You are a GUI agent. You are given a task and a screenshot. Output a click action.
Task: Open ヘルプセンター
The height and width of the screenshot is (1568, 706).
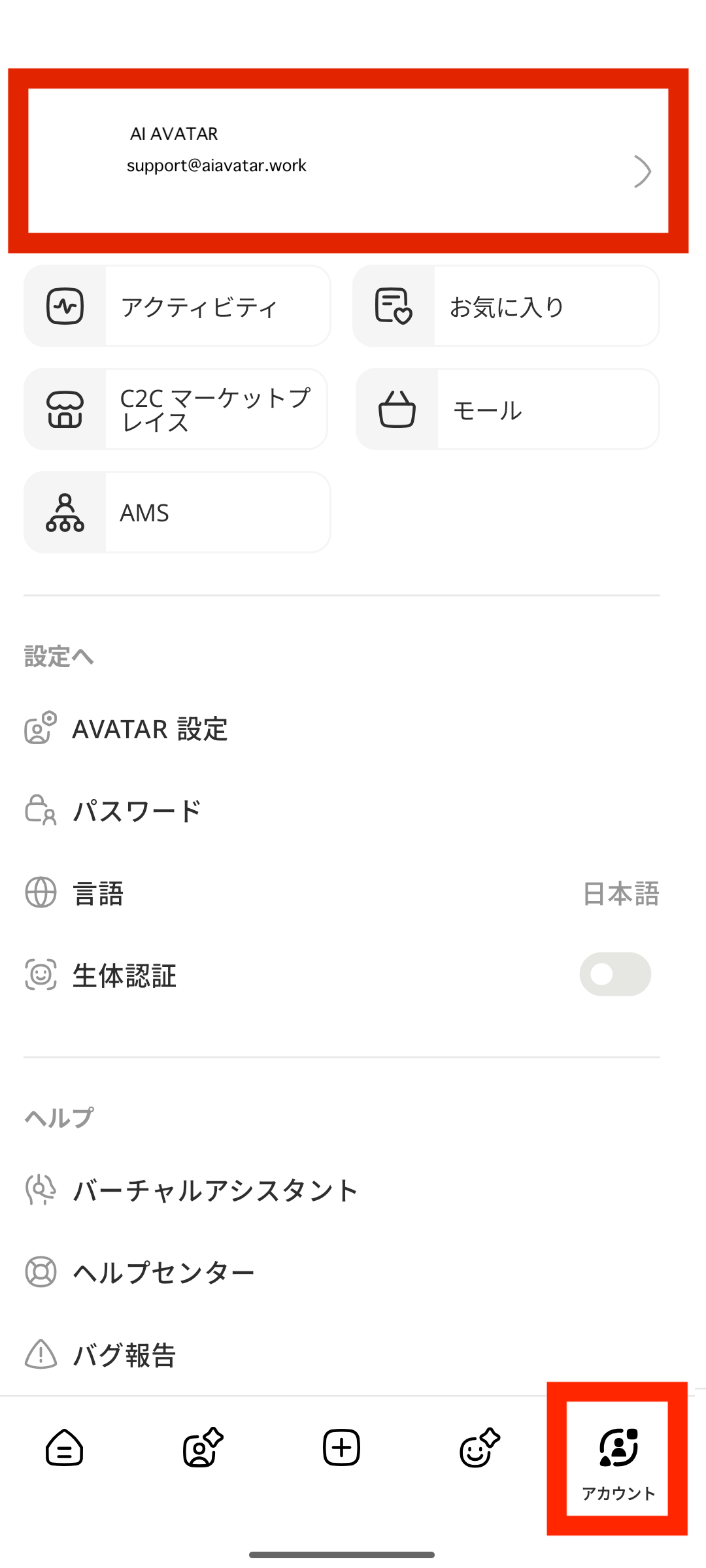(163, 1272)
